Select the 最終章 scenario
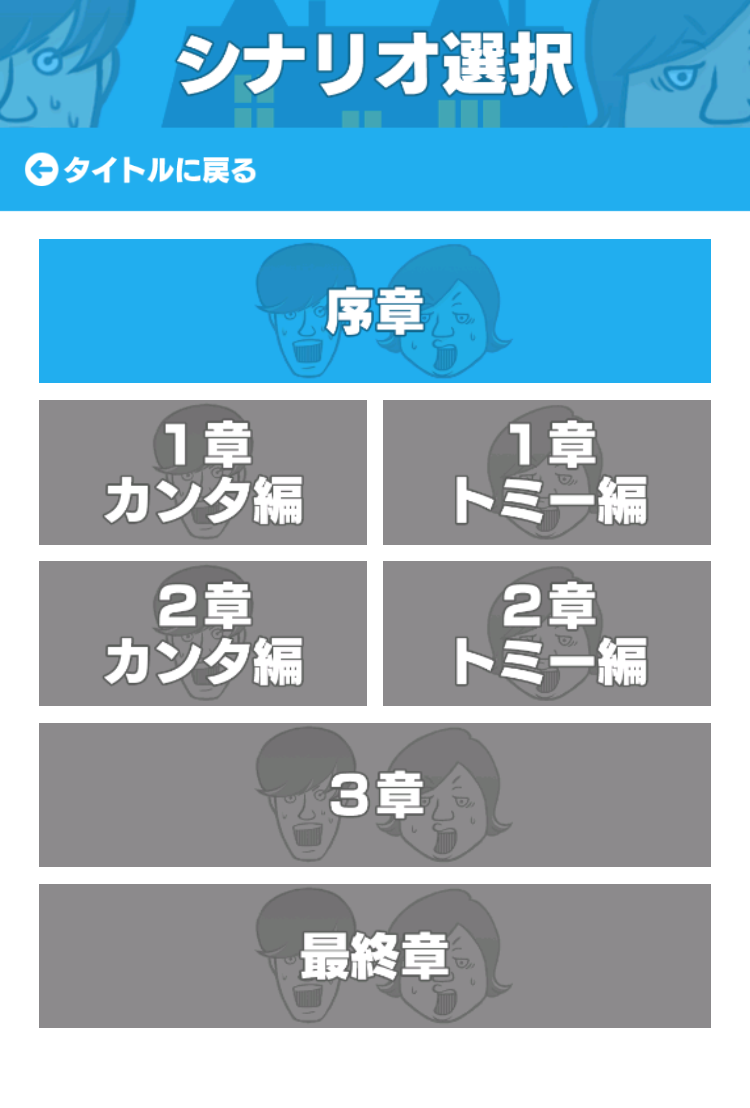Screen dimensions: 750x1108 click(x=375, y=956)
